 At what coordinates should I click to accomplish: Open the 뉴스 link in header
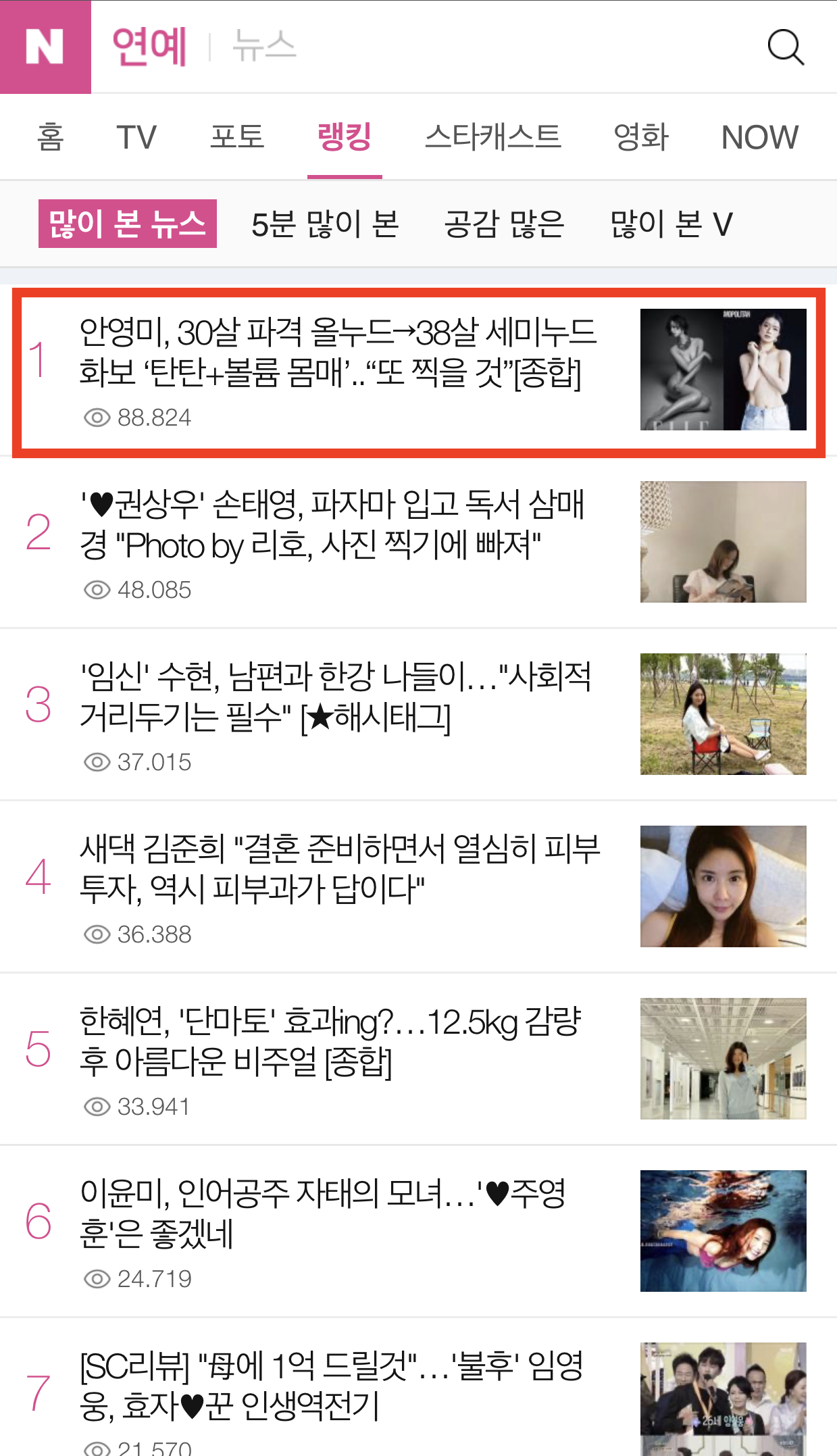264,47
